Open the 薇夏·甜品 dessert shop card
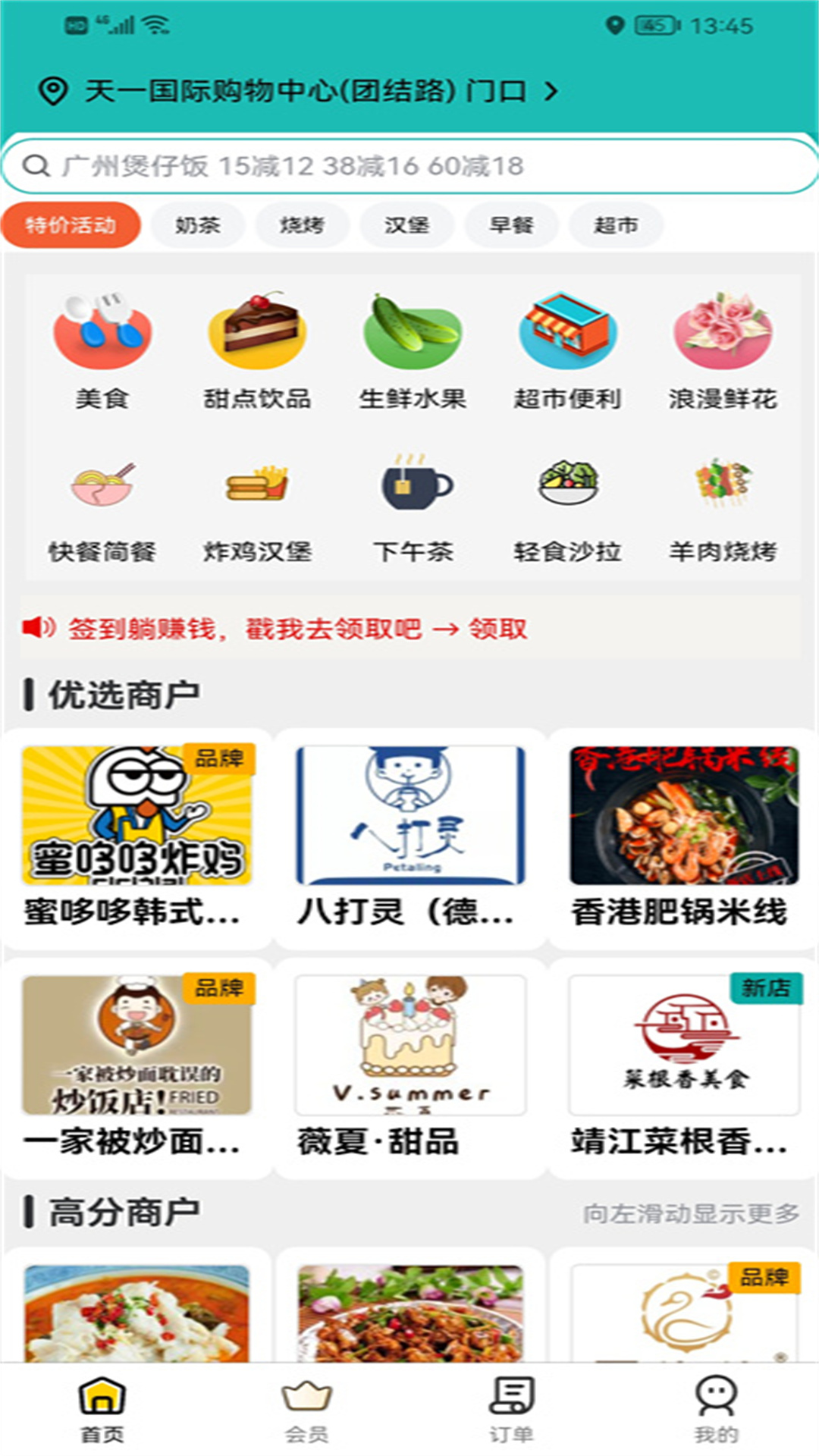 coord(409,1062)
